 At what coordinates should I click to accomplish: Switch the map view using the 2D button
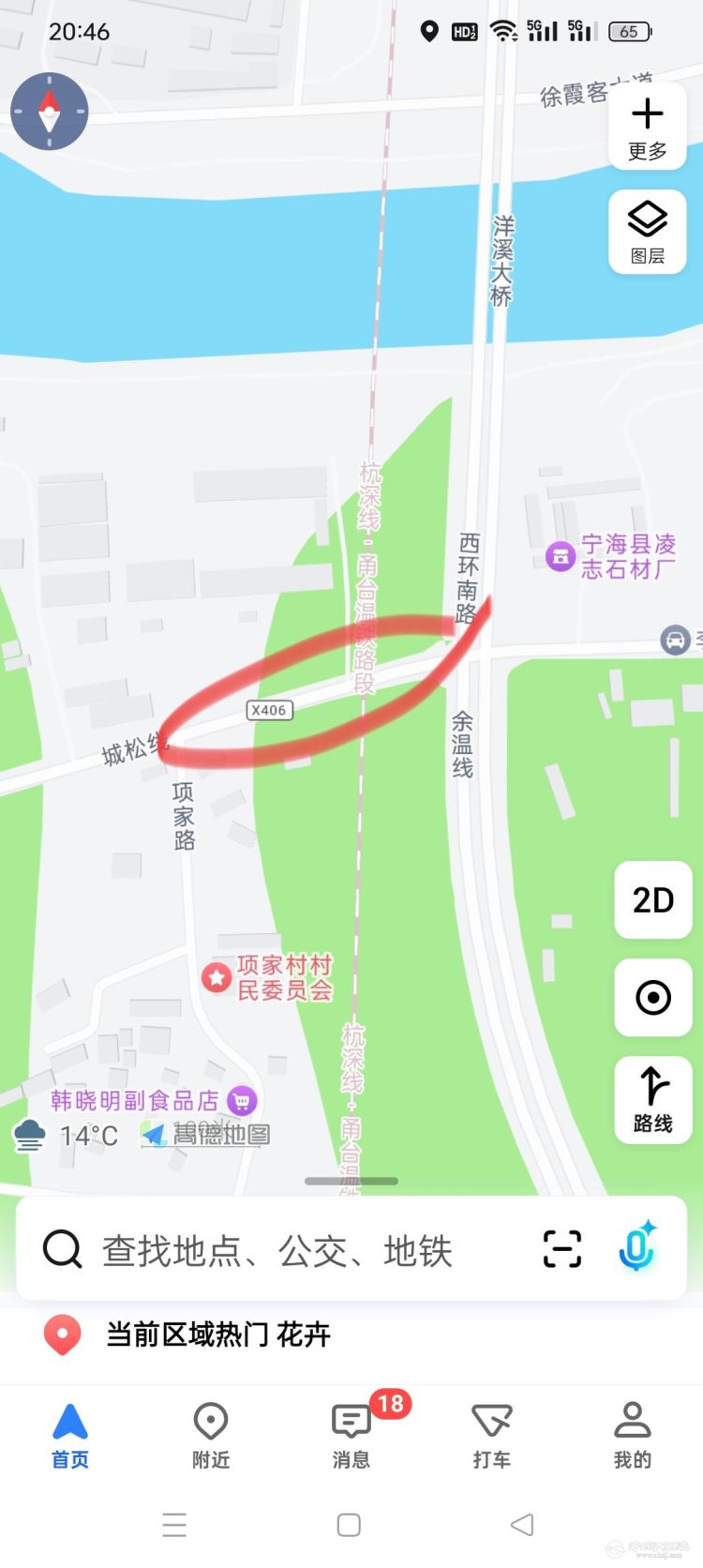(652, 900)
